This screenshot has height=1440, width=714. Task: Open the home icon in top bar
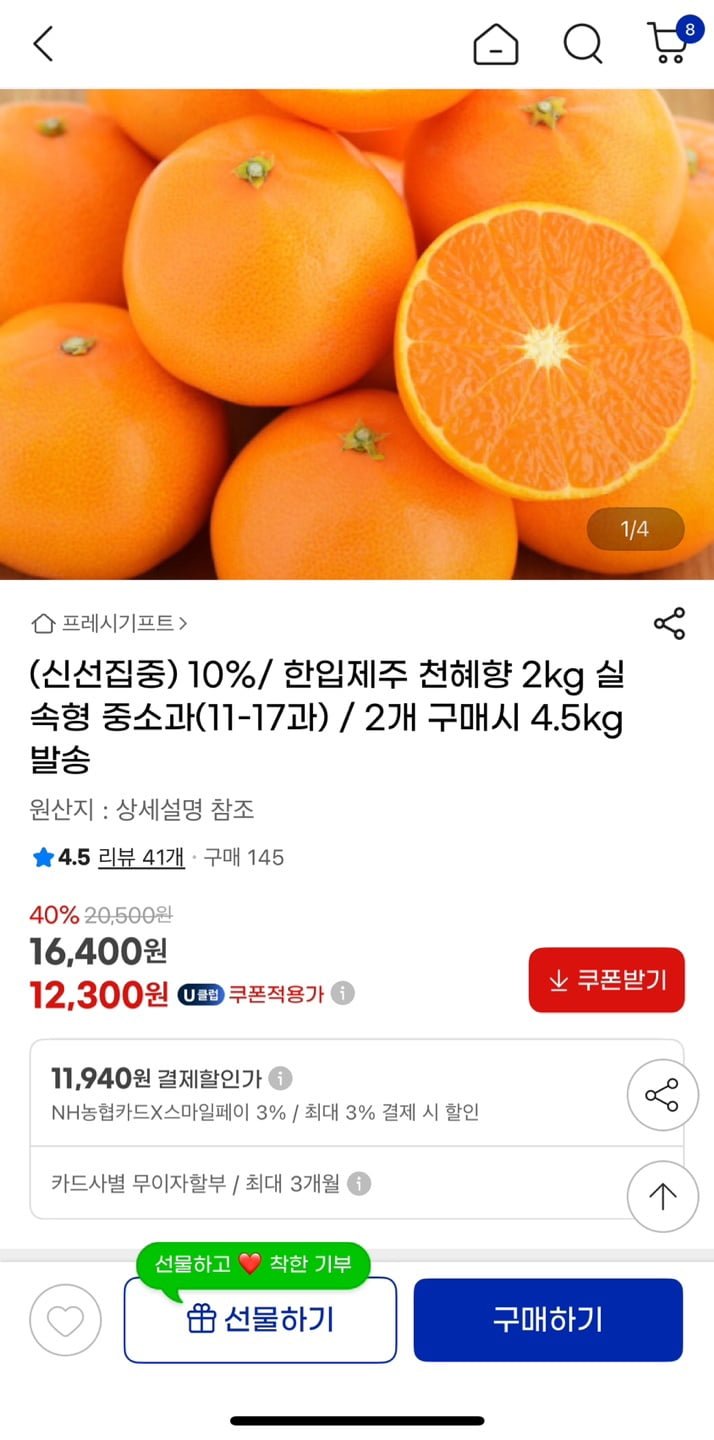click(496, 44)
